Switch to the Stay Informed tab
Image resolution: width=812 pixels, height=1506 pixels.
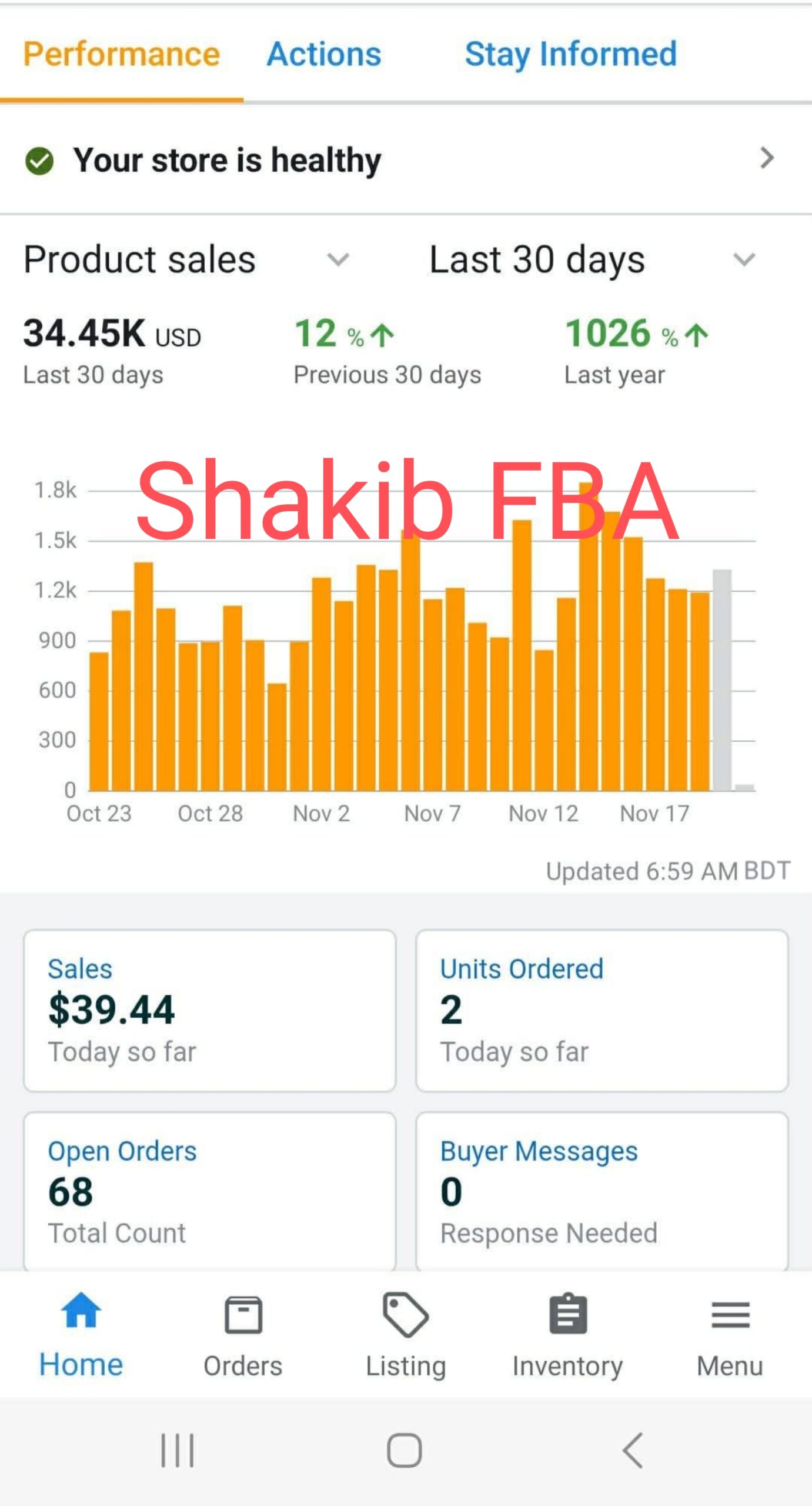click(x=570, y=54)
